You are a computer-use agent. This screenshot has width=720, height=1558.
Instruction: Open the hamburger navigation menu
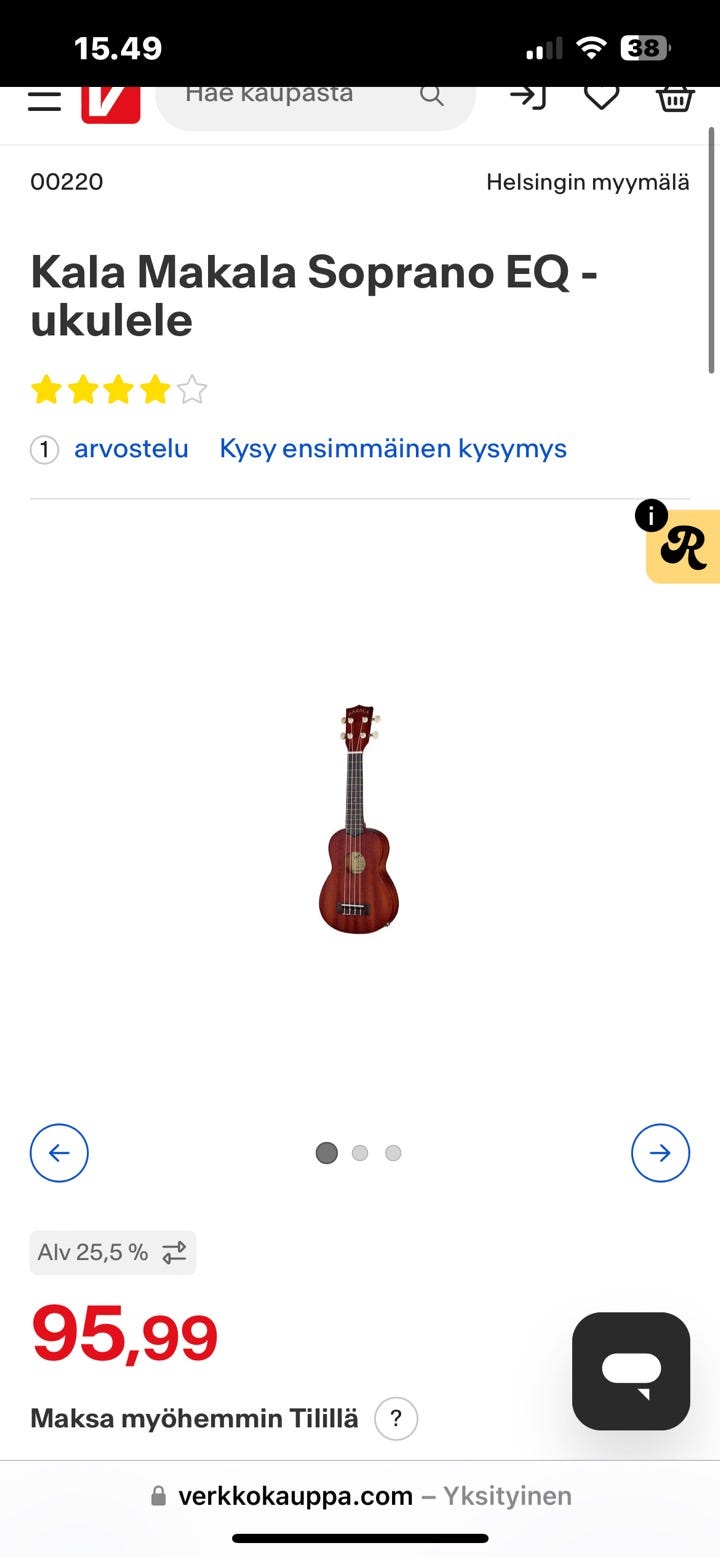(x=43, y=98)
